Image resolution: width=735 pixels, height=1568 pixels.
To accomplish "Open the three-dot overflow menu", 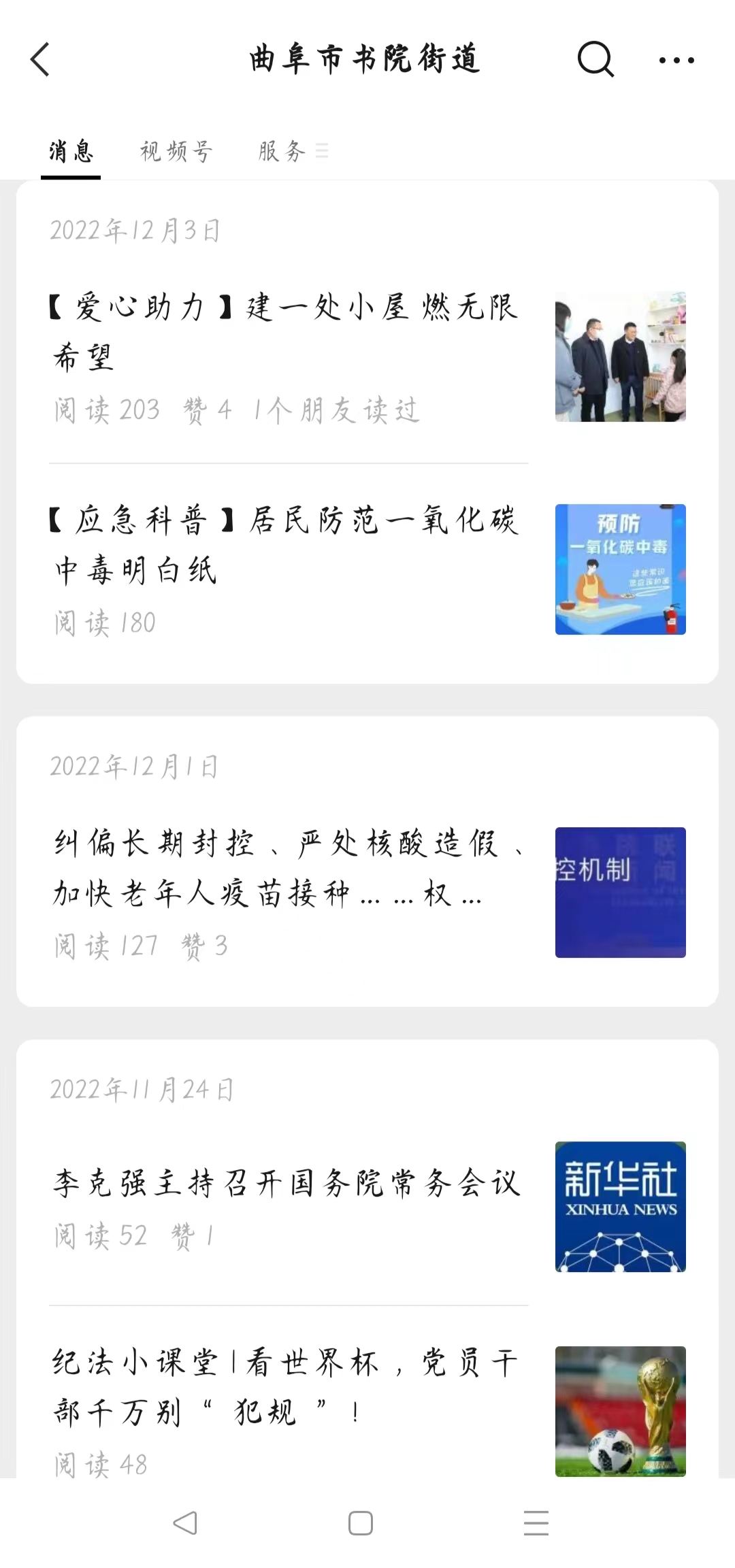I will point(676,60).
